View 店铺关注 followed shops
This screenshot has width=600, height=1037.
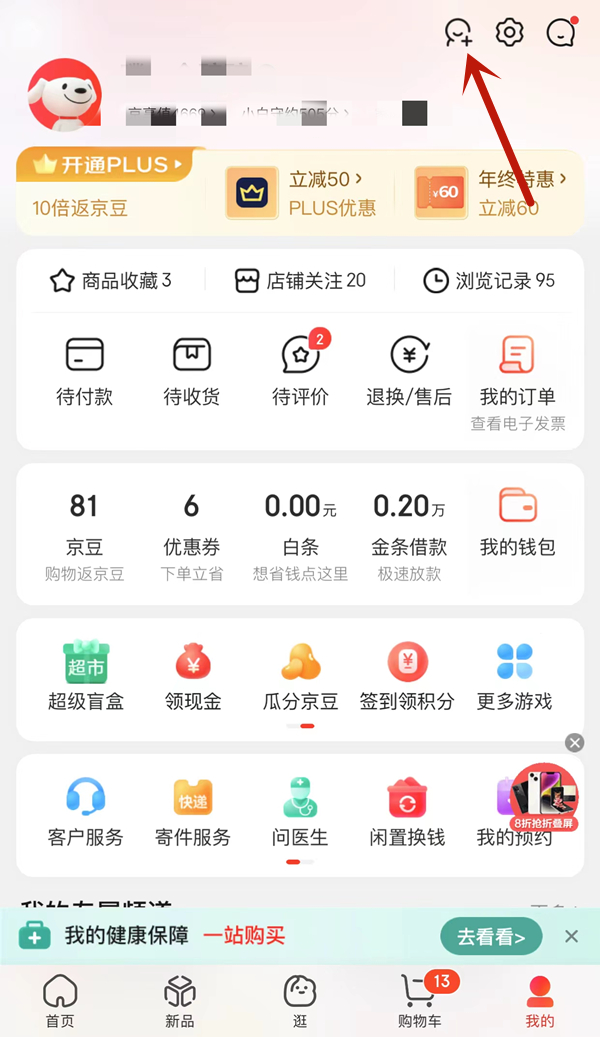(300, 281)
